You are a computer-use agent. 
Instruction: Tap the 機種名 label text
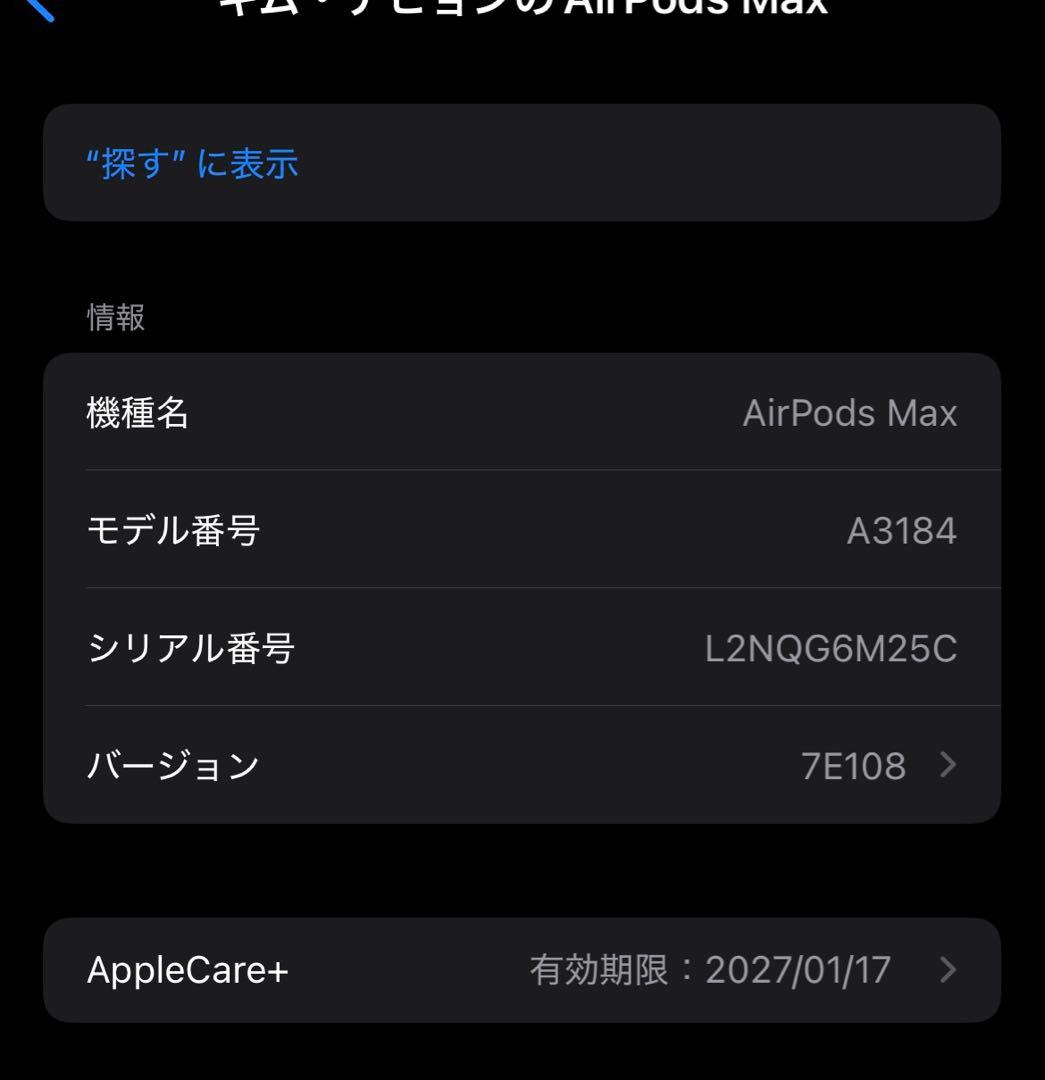(x=138, y=412)
